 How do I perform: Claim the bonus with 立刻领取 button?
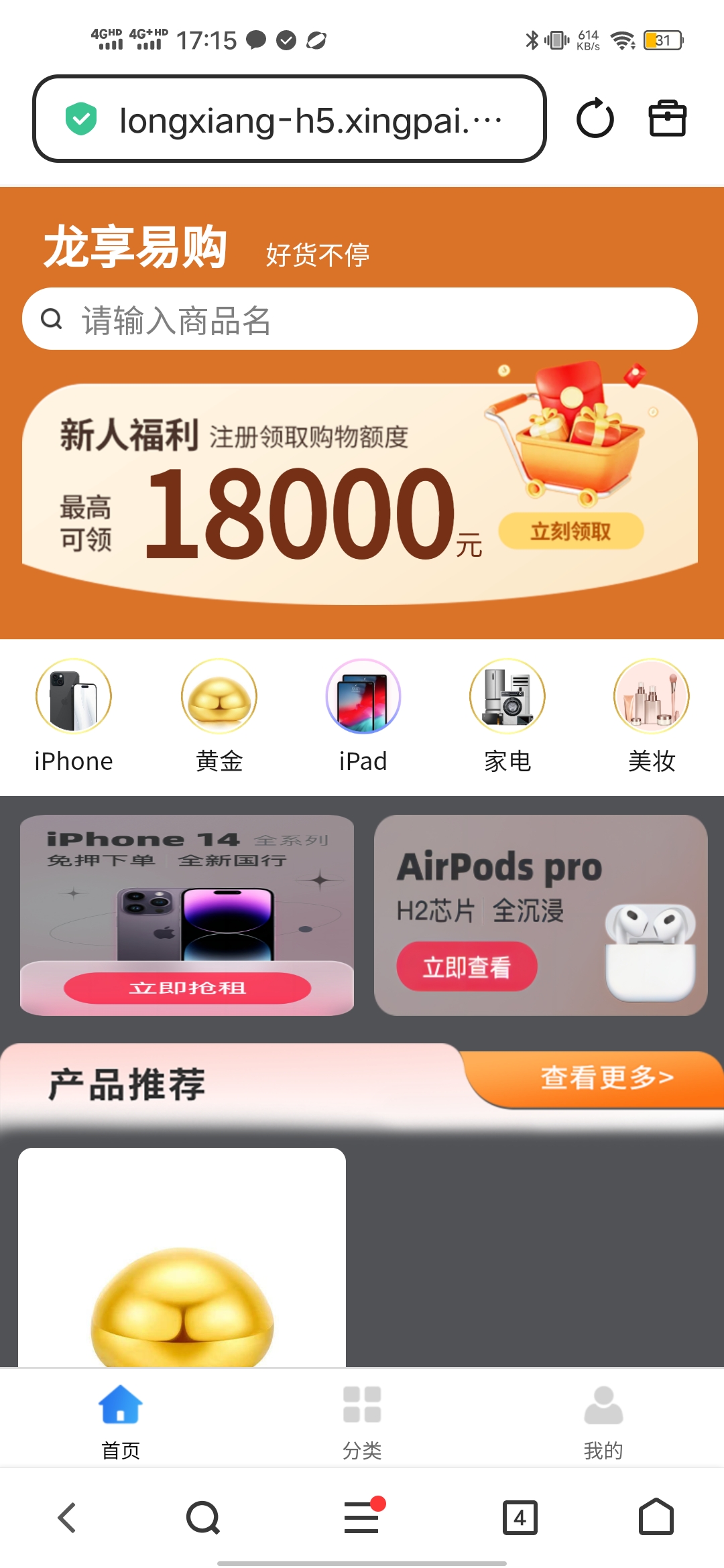click(570, 531)
